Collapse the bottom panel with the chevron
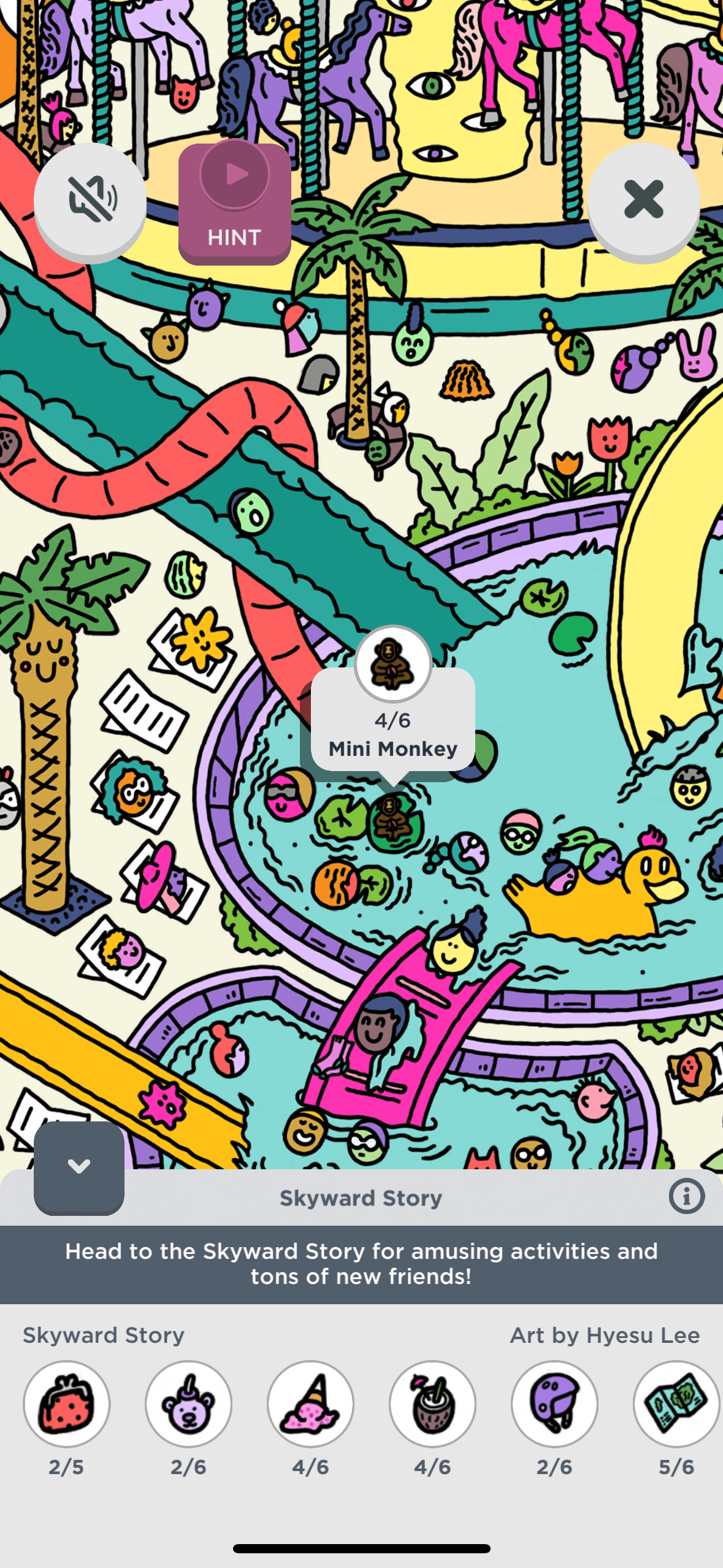This screenshot has width=723, height=1568. point(79,1167)
